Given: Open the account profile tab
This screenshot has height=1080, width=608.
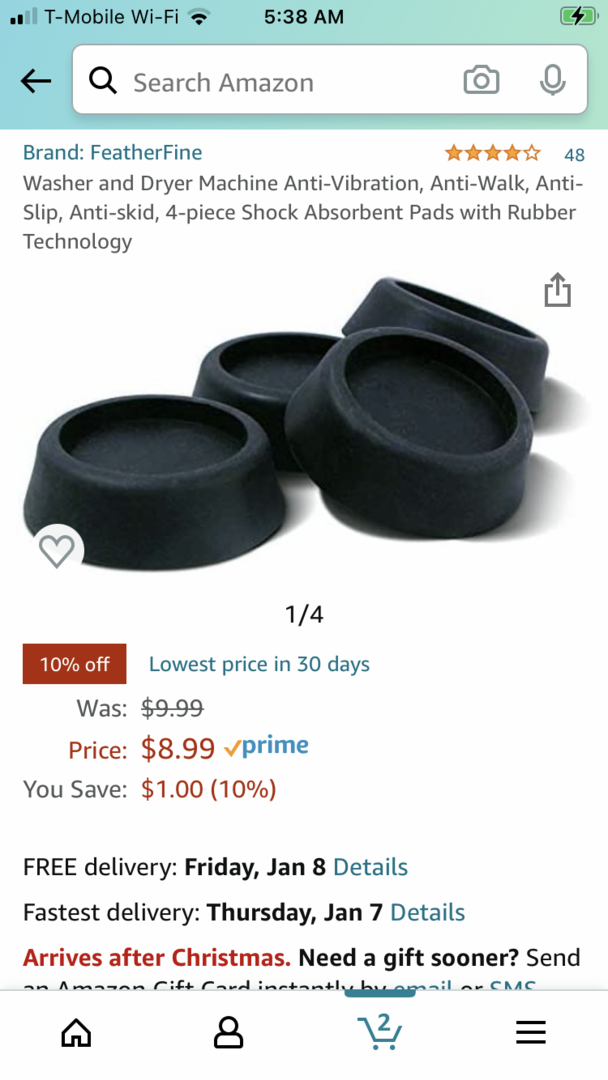Looking at the screenshot, I should [229, 1032].
